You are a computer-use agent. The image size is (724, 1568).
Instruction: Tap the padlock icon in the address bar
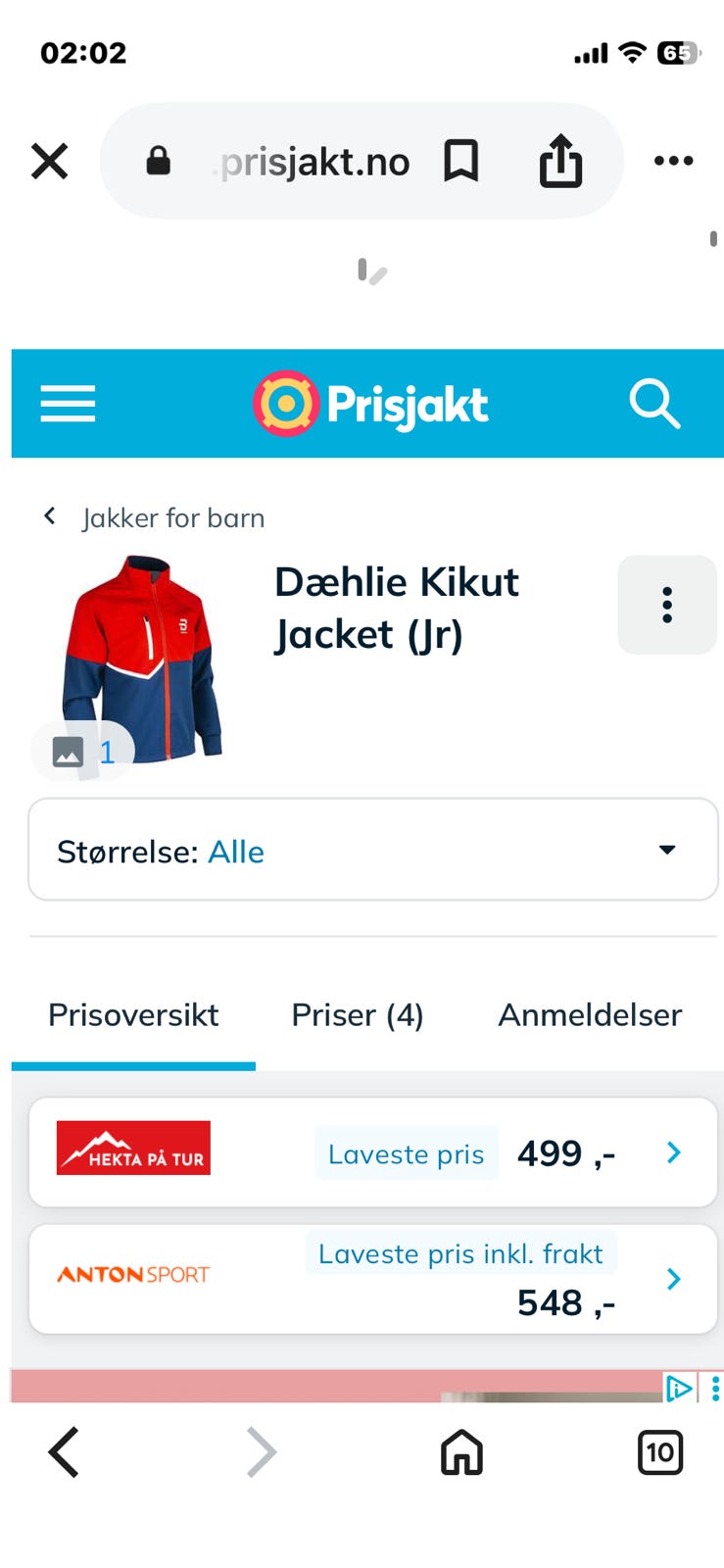157,161
